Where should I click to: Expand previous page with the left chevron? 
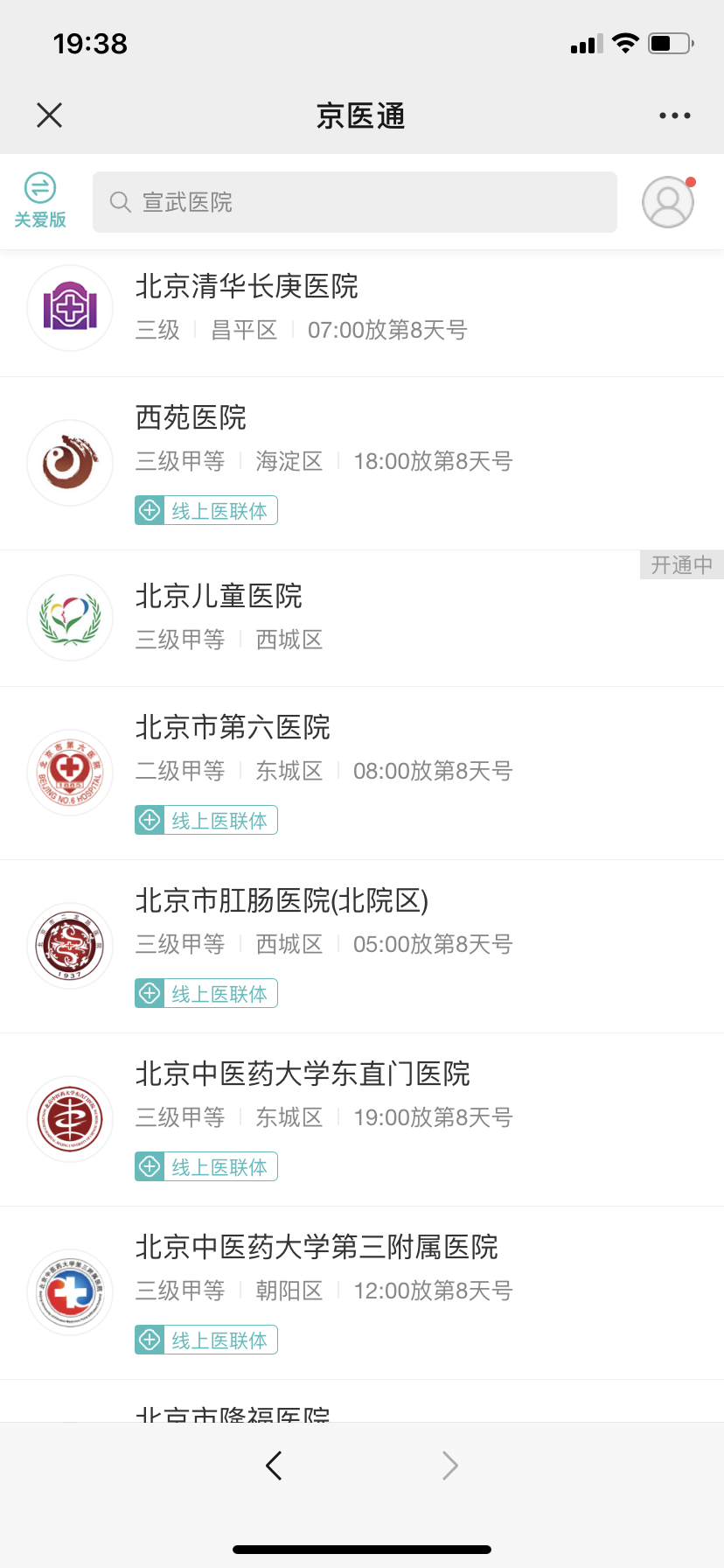[x=274, y=1465]
